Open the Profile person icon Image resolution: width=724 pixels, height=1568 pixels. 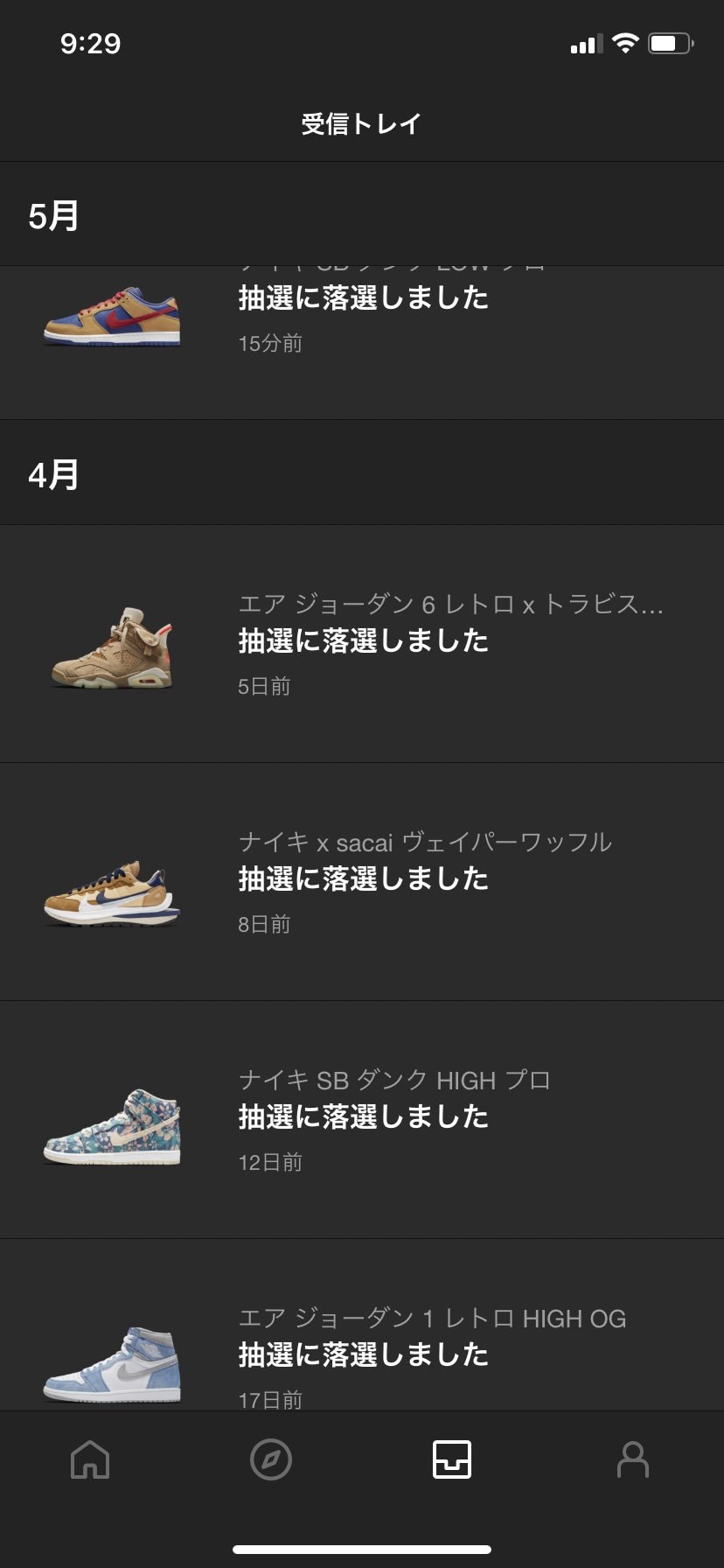[633, 1459]
